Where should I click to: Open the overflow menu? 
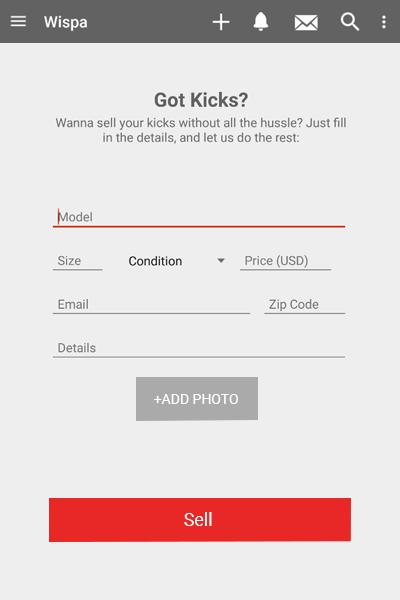[384, 22]
